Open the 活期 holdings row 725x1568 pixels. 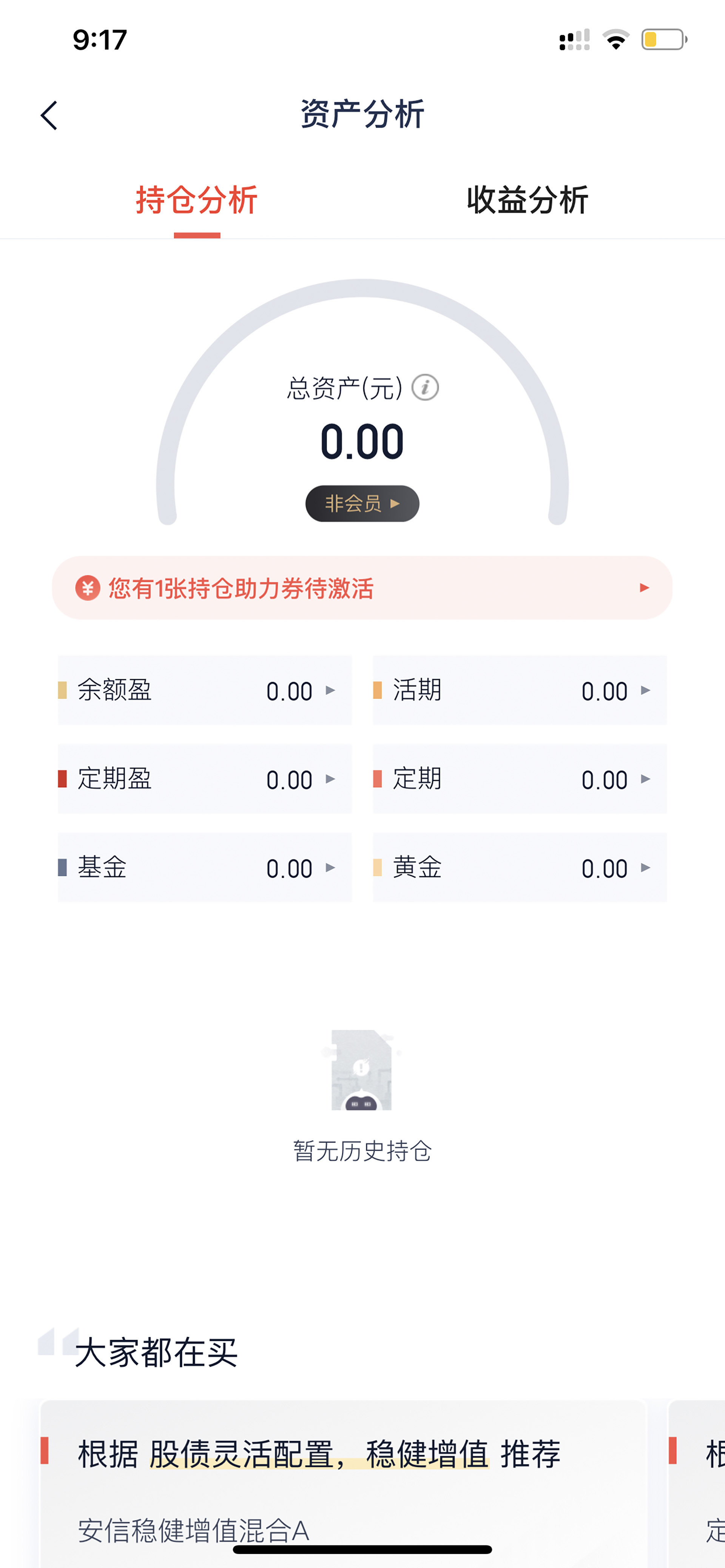(x=520, y=690)
